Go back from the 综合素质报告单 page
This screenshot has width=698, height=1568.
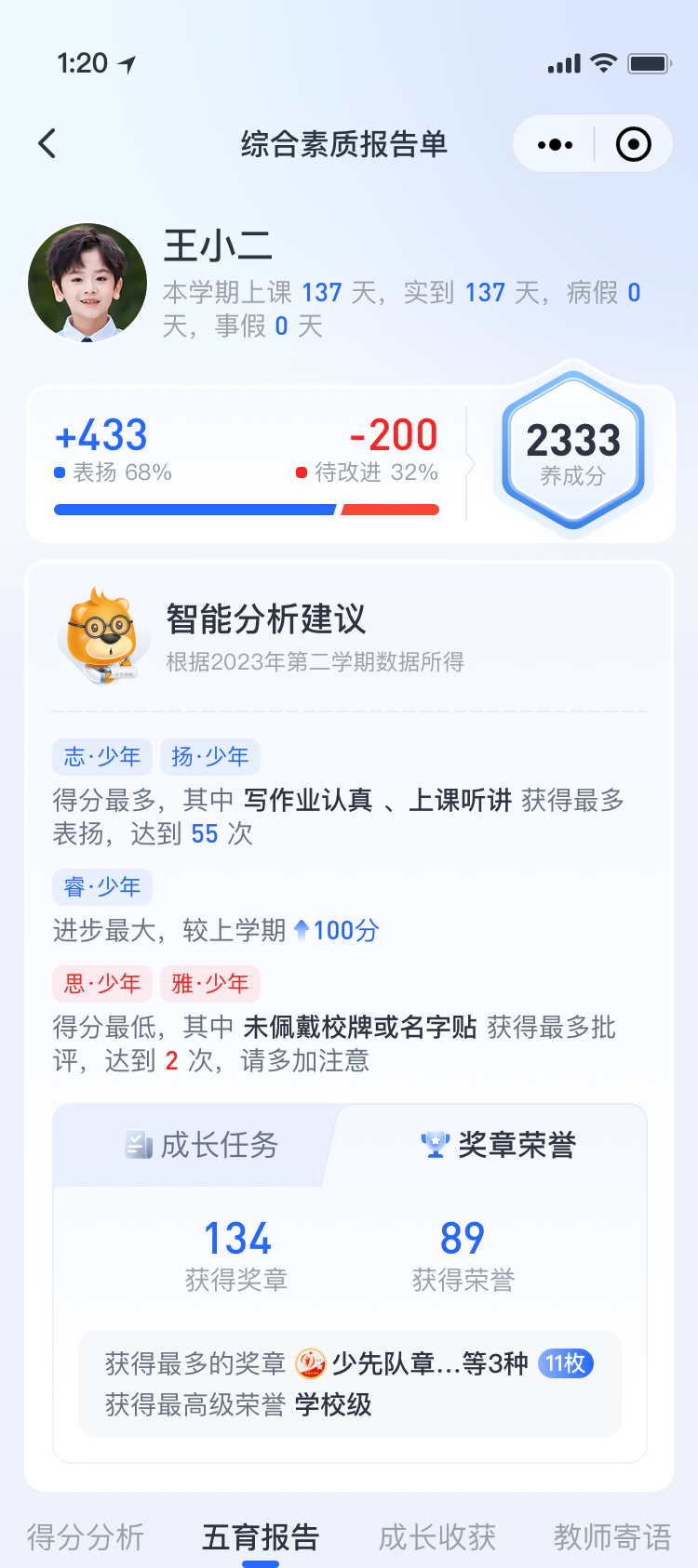click(47, 144)
